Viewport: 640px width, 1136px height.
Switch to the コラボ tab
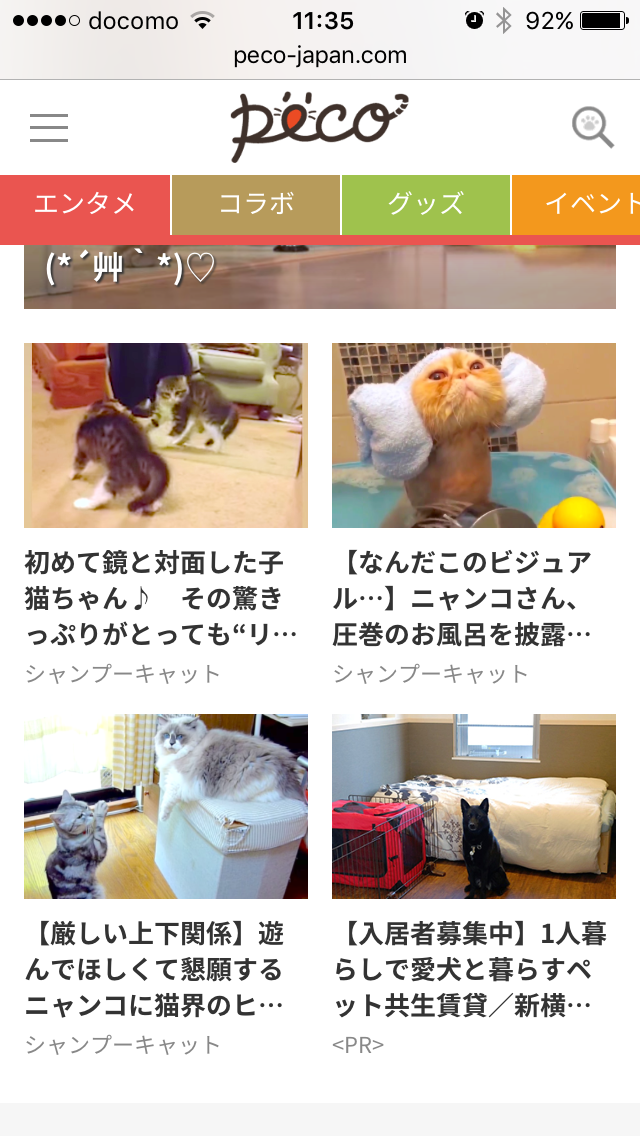coord(256,204)
